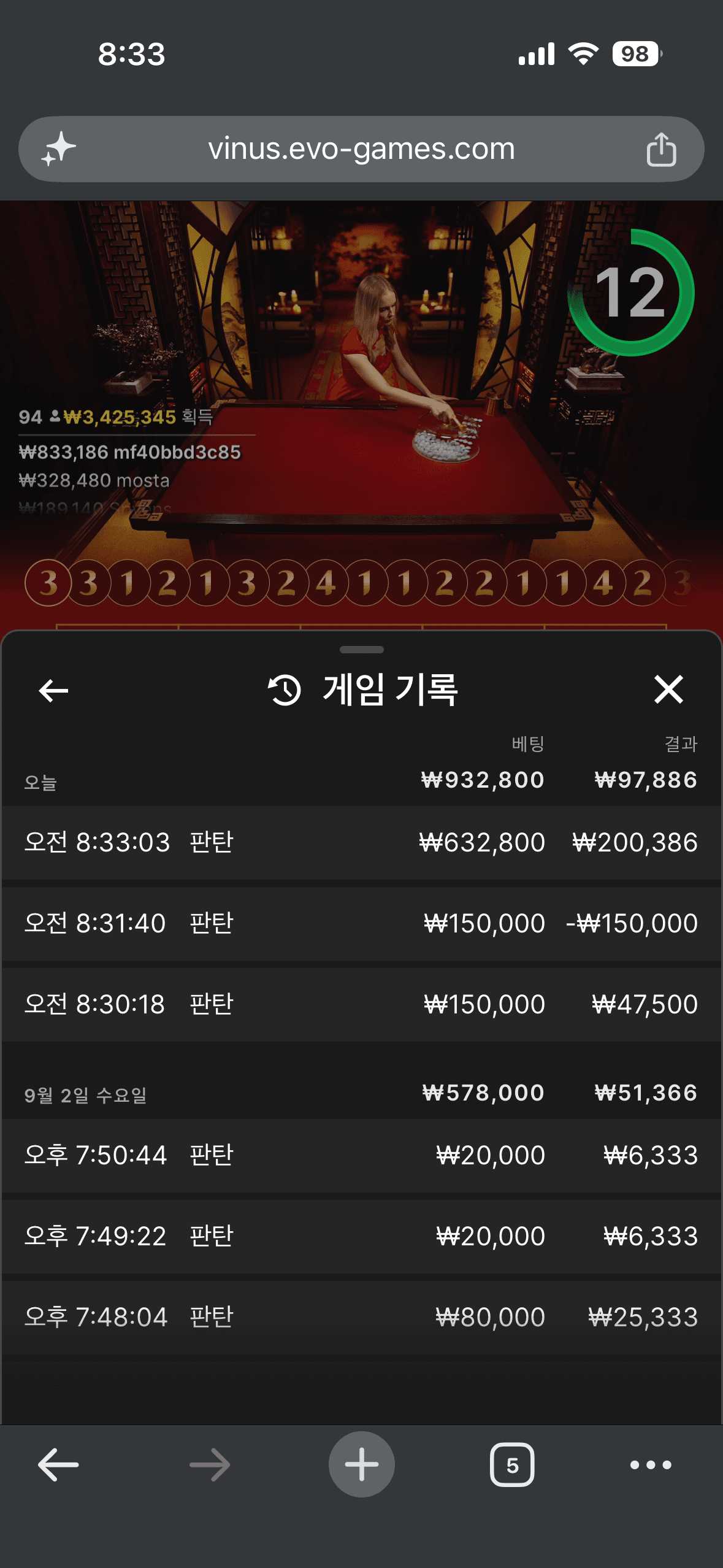Open the sparkle assistant icon in address bar
The image size is (723, 1568).
pos(58,149)
